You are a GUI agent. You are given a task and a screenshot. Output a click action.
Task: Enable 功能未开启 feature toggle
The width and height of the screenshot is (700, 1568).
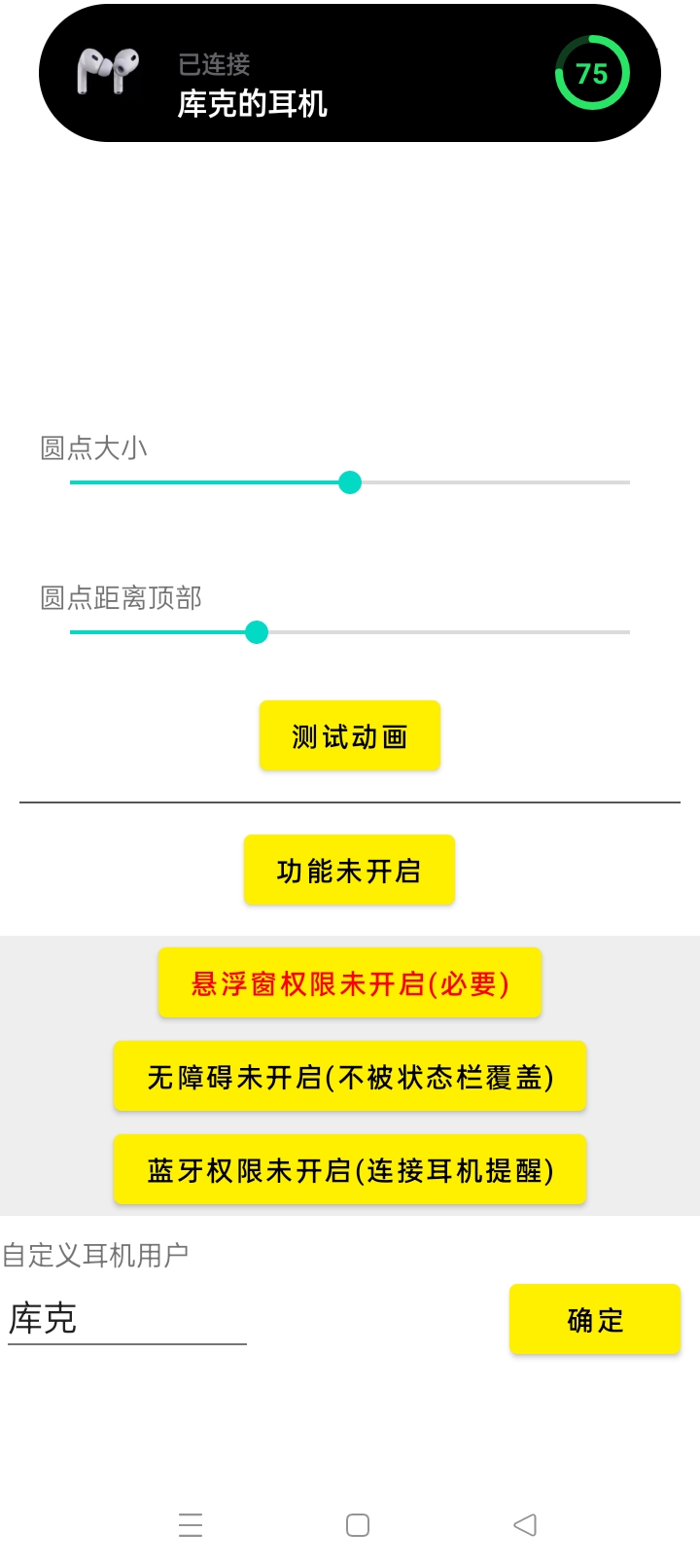point(349,870)
